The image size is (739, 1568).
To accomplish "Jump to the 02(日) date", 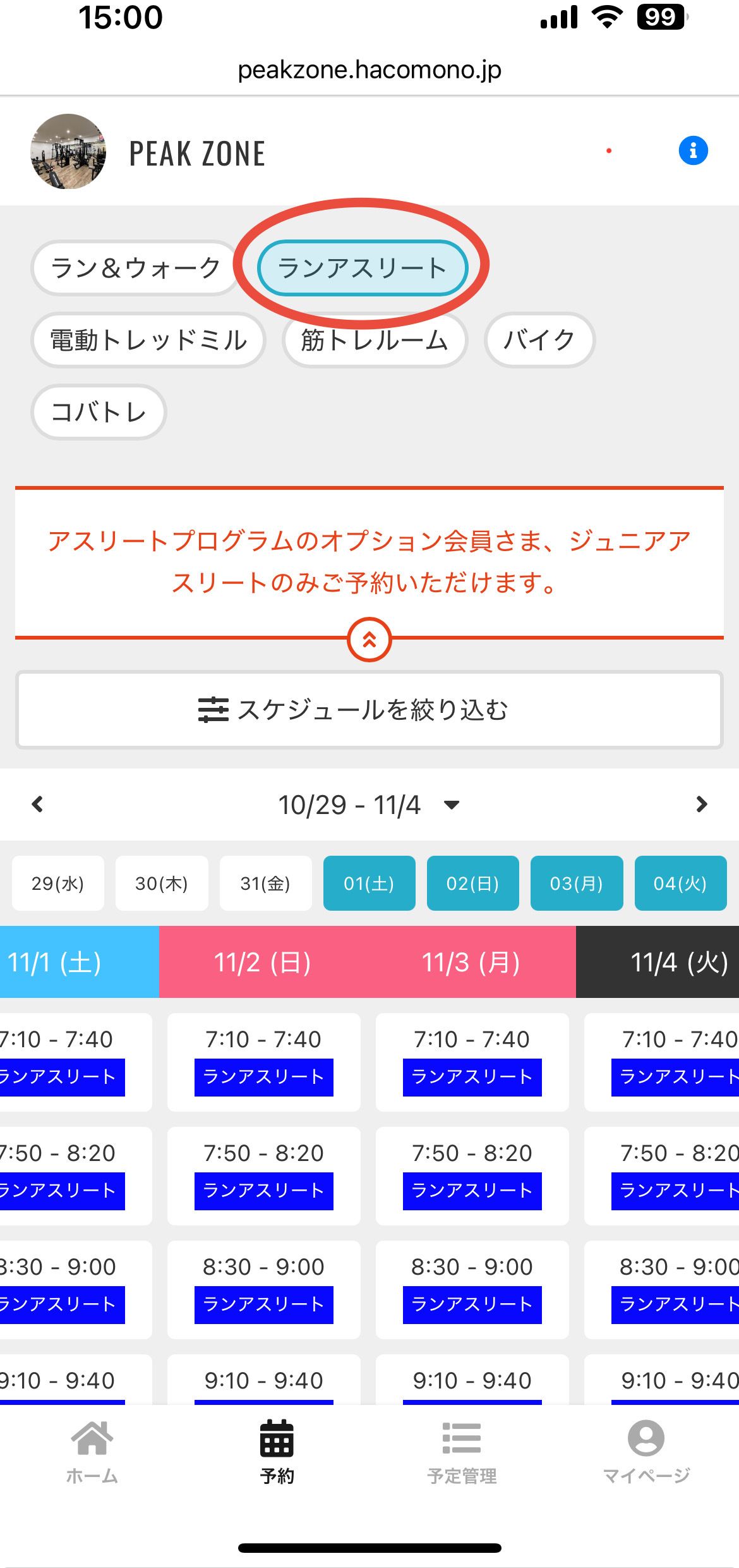I will [x=472, y=883].
